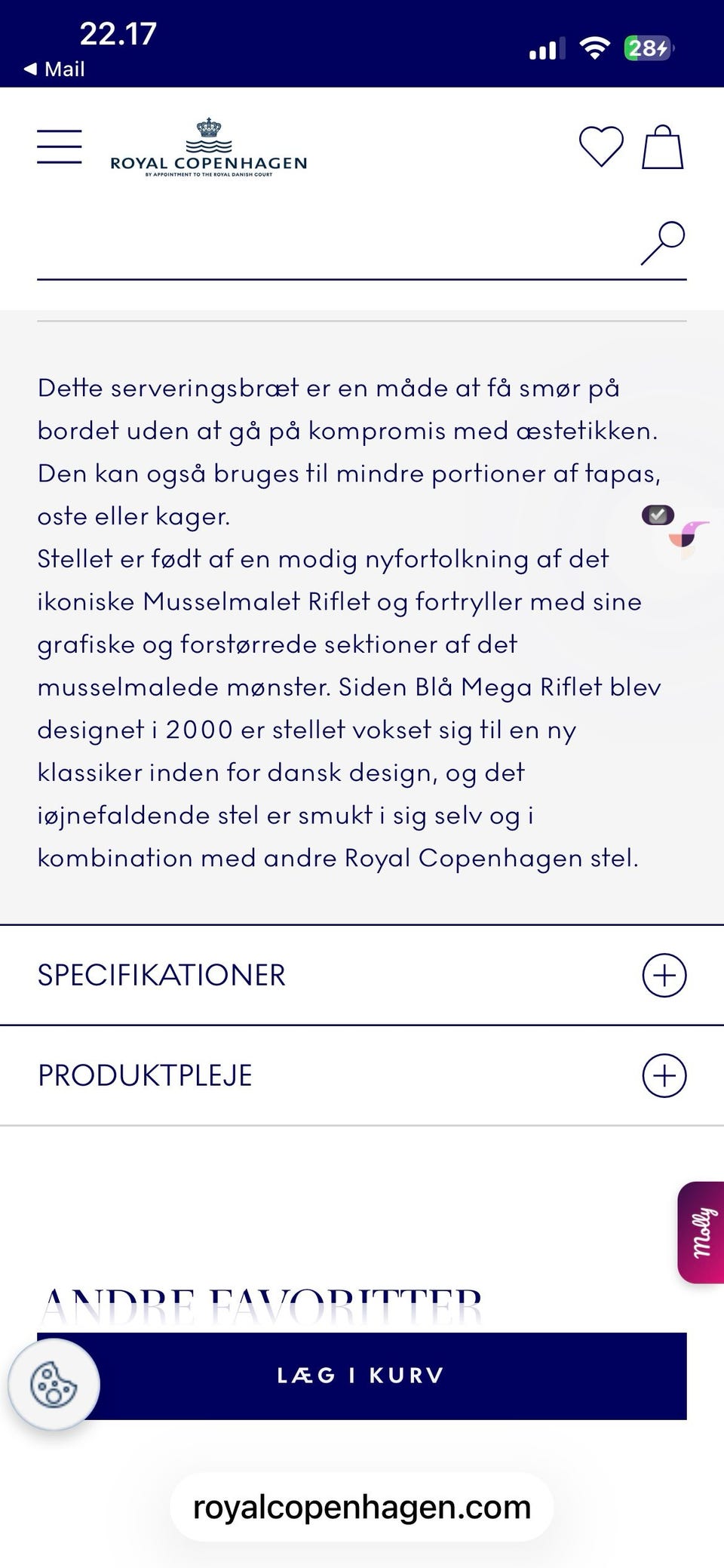The height and width of the screenshot is (1568, 724).
Task: Open the hamburger navigation menu
Action: click(60, 146)
